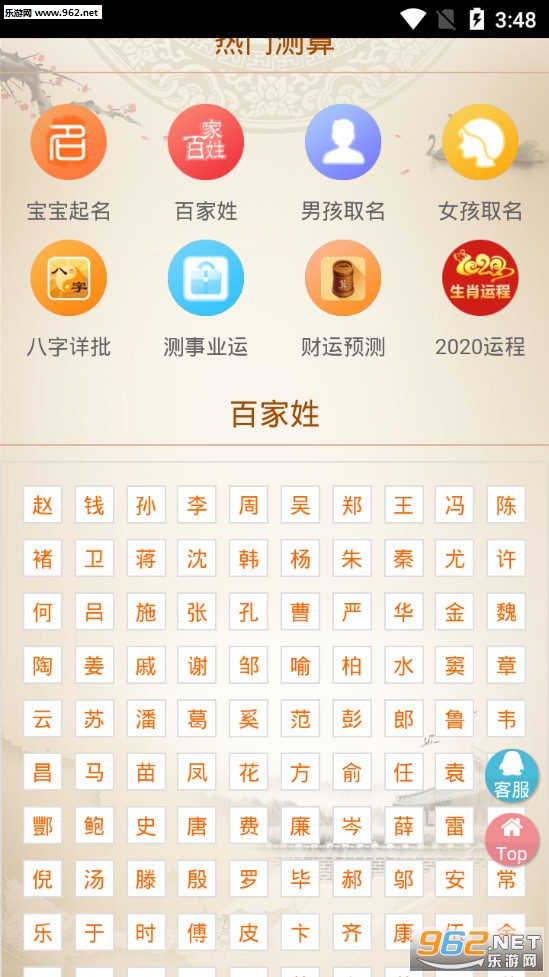
Task: Jump back to Top of page
Action: click(x=512, y=840)
